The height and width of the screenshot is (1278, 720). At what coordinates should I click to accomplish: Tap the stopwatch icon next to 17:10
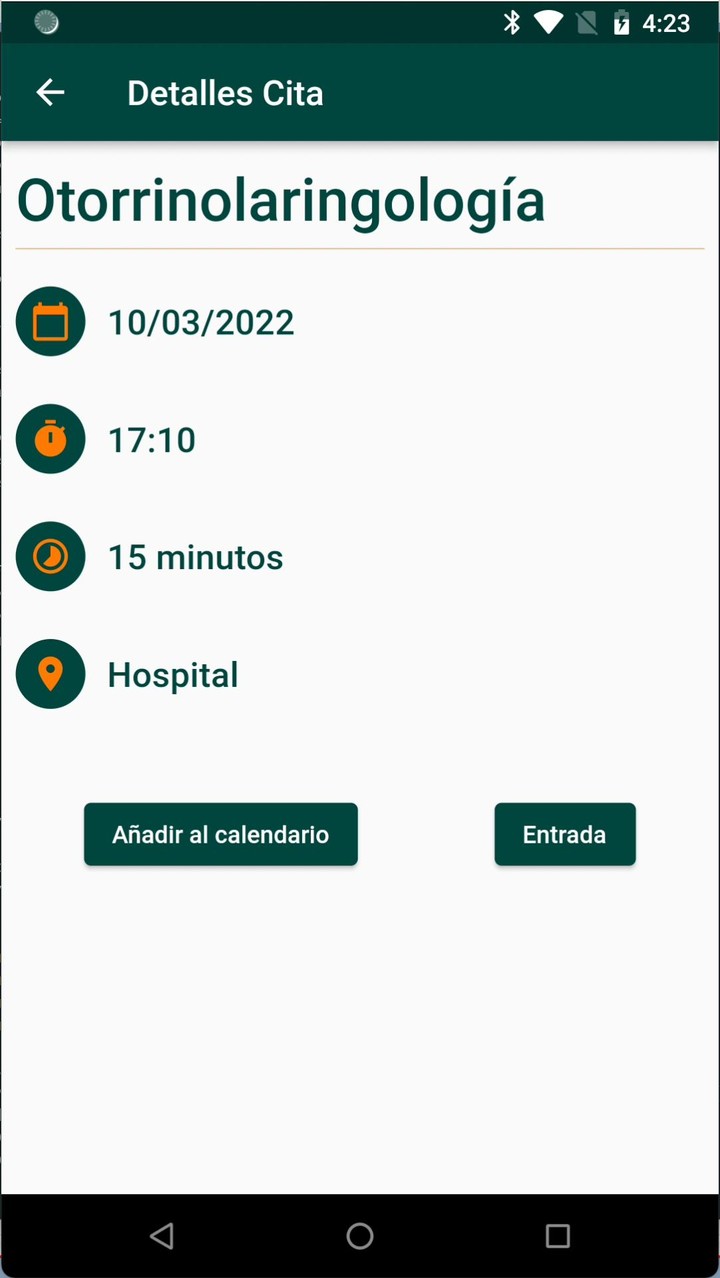pyautogui.click(x=51, y=438)
